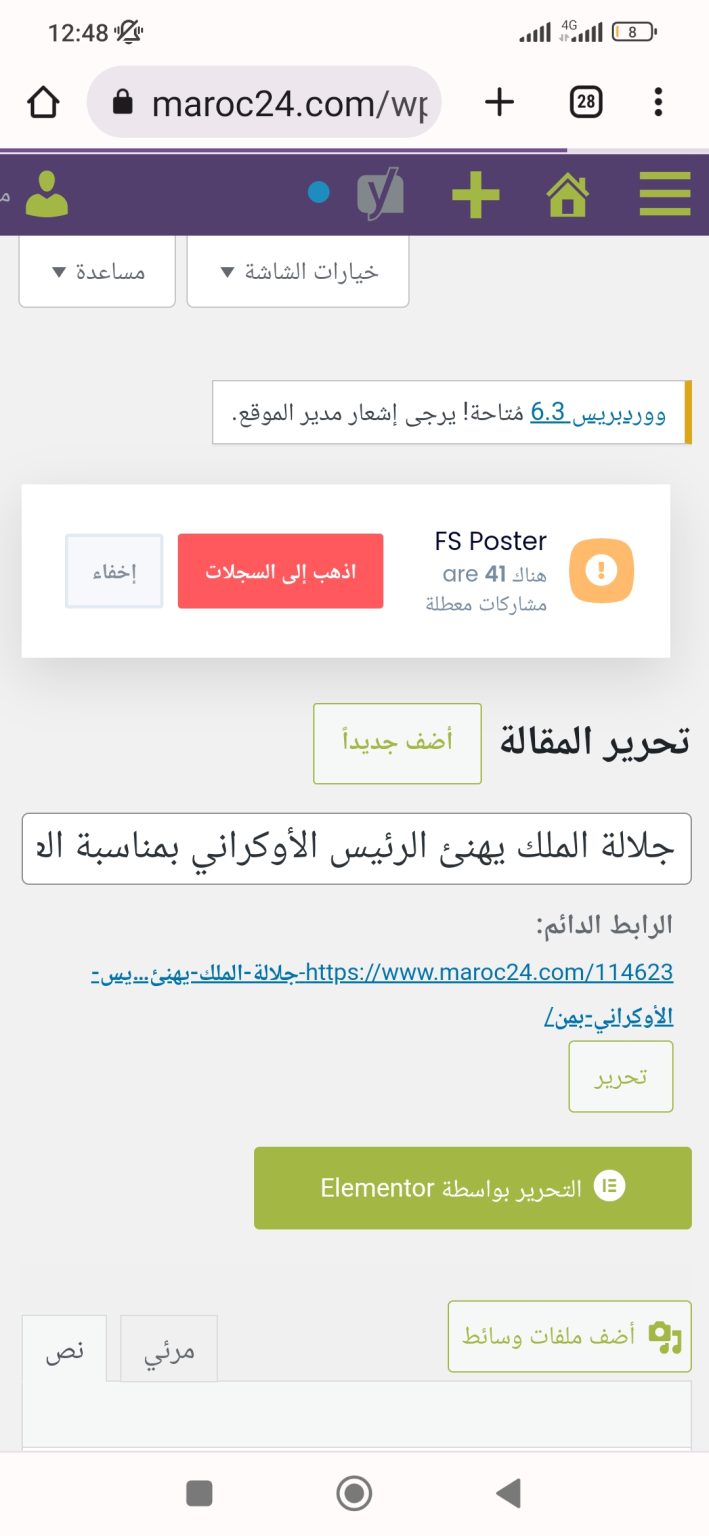This screenshot has width=709, height=1536.
Task: Tap تحرير to edit the permalink
Action: coord(621,1076)
